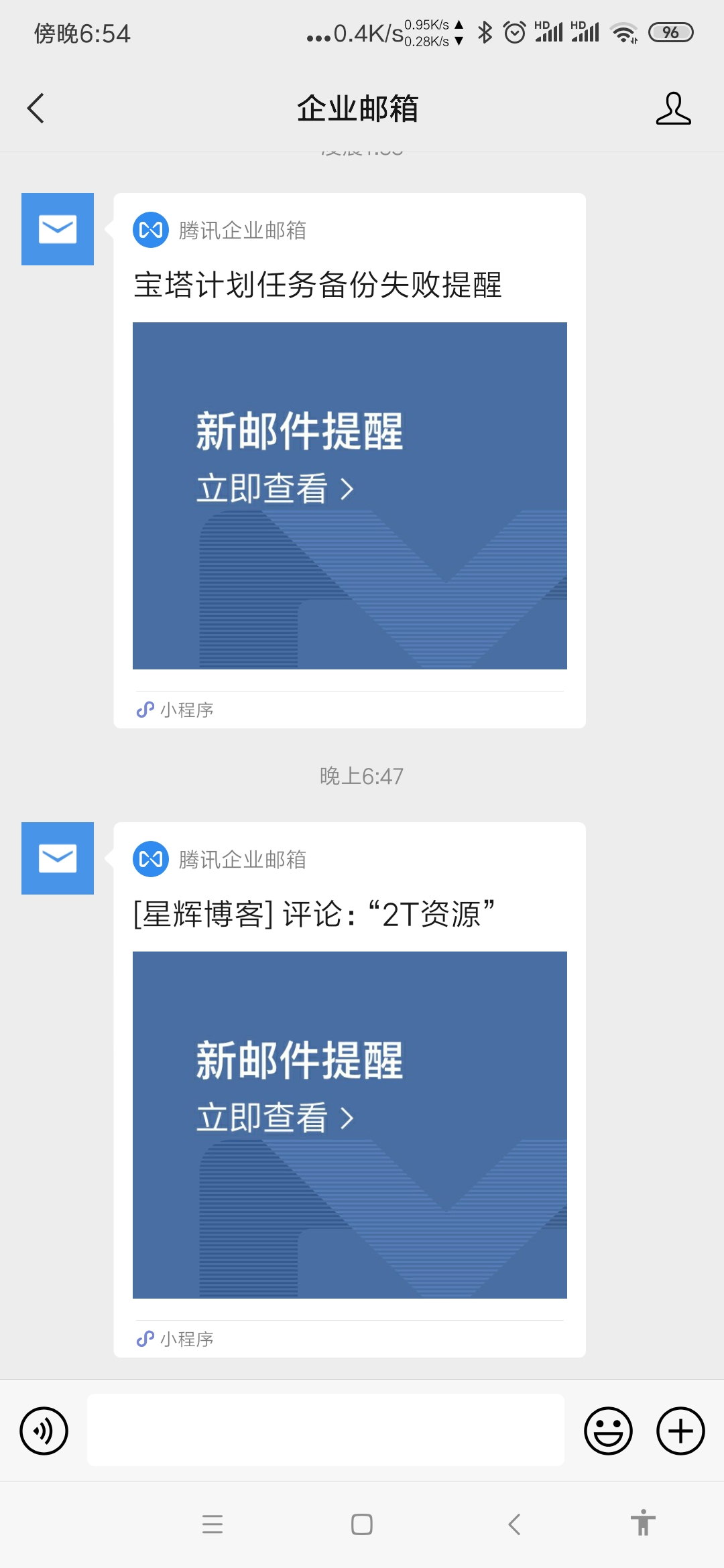Tap mail avatar beside 宝塔计划任务 message
724x1568 pixels.
coord(58,229)
